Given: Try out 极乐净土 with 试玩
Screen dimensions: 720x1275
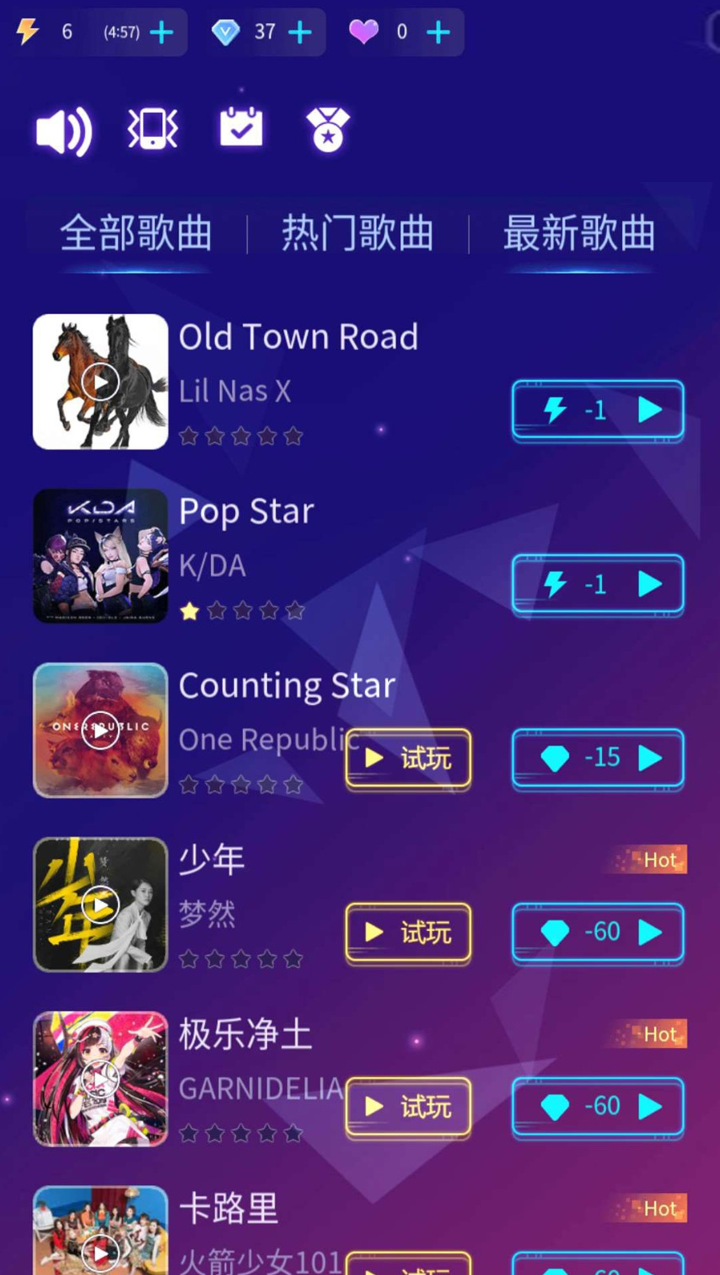Looking at the screenshot, I should 408,1107.
